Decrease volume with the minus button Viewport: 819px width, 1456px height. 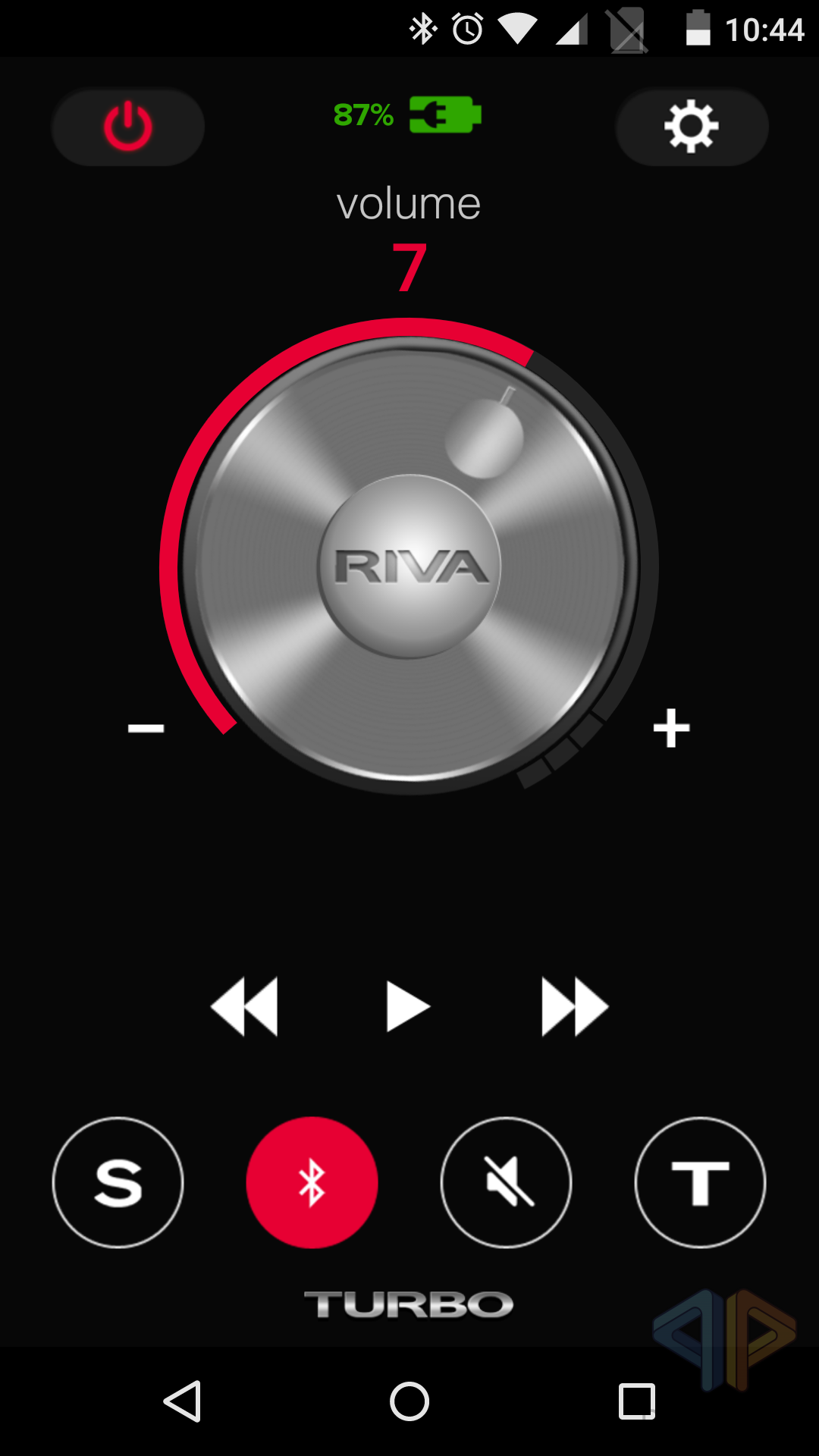[146, 729]
